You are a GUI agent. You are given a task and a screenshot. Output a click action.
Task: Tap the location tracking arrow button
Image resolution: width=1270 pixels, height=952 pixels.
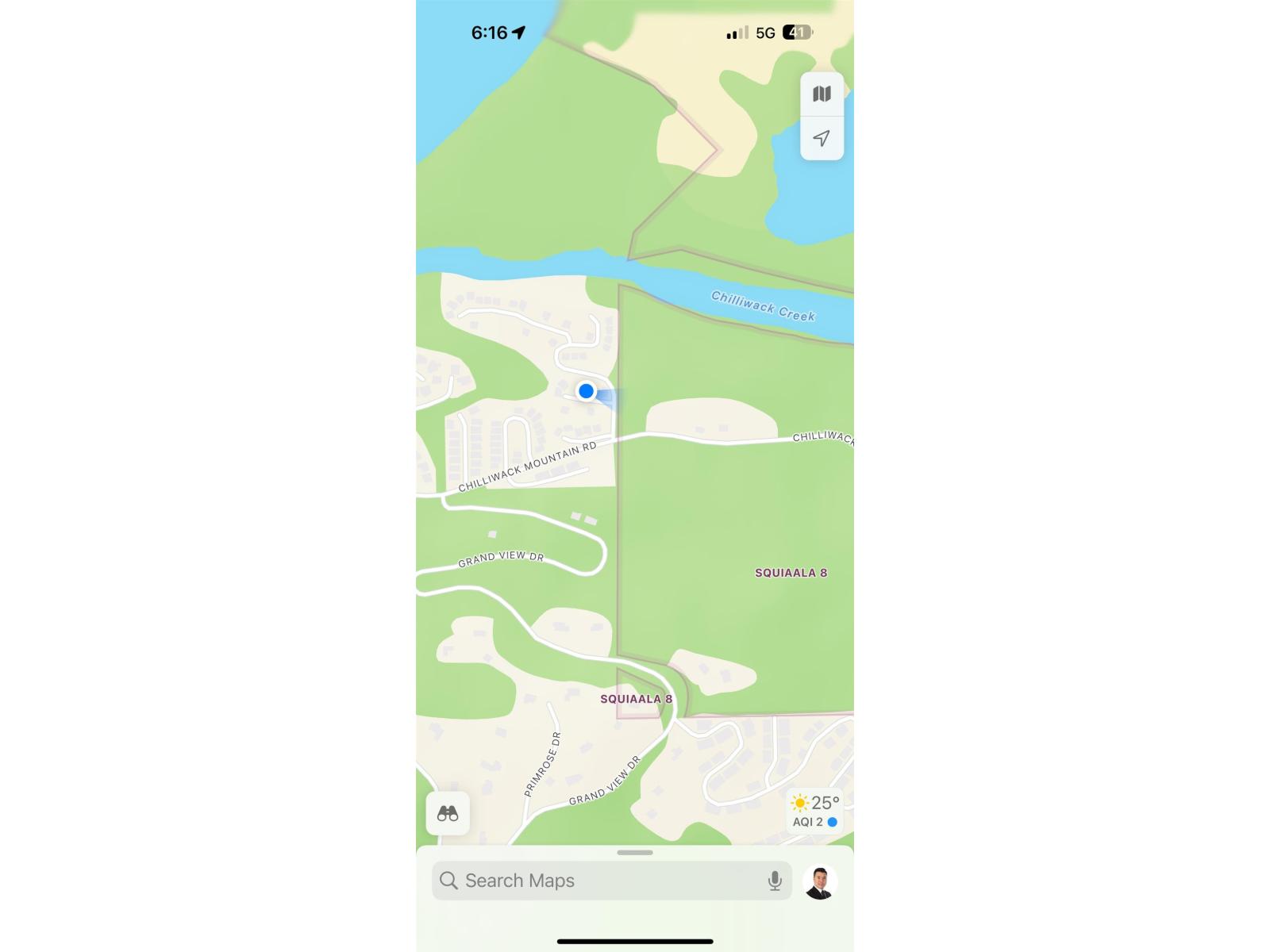coord(822,139)
